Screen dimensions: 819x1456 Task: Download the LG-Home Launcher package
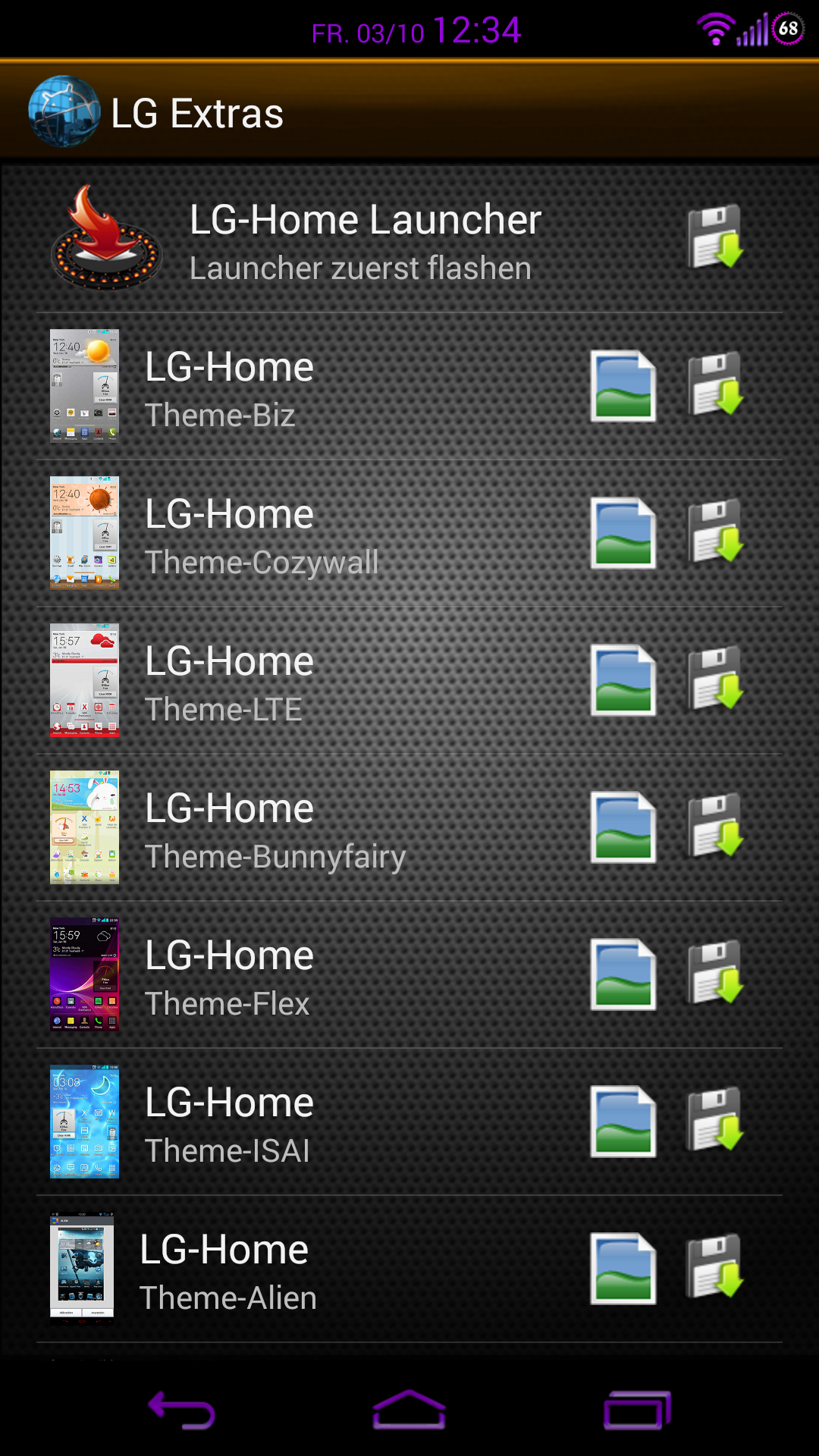[x=715, y=237]
